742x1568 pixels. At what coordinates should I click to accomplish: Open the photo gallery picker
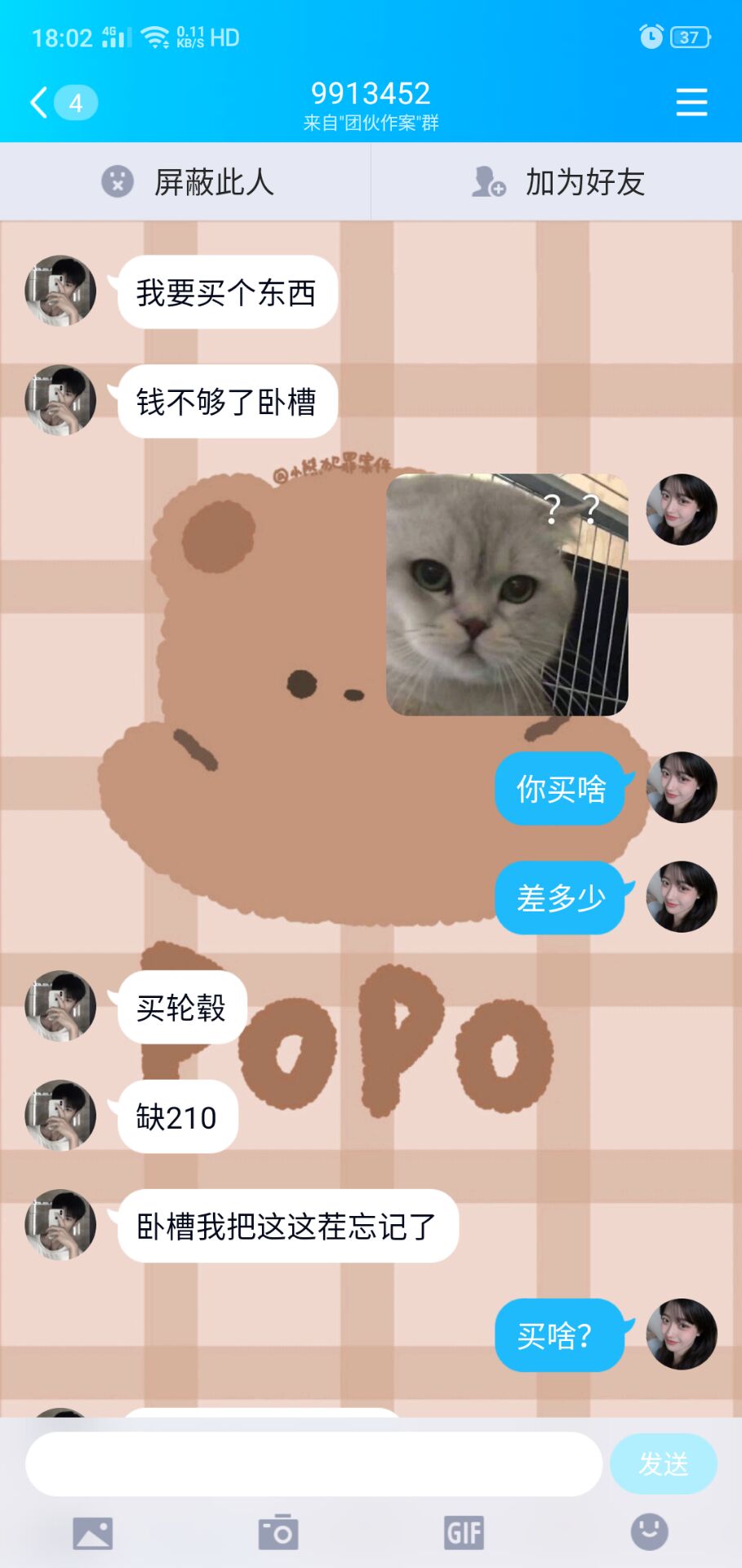point(93,1533)
